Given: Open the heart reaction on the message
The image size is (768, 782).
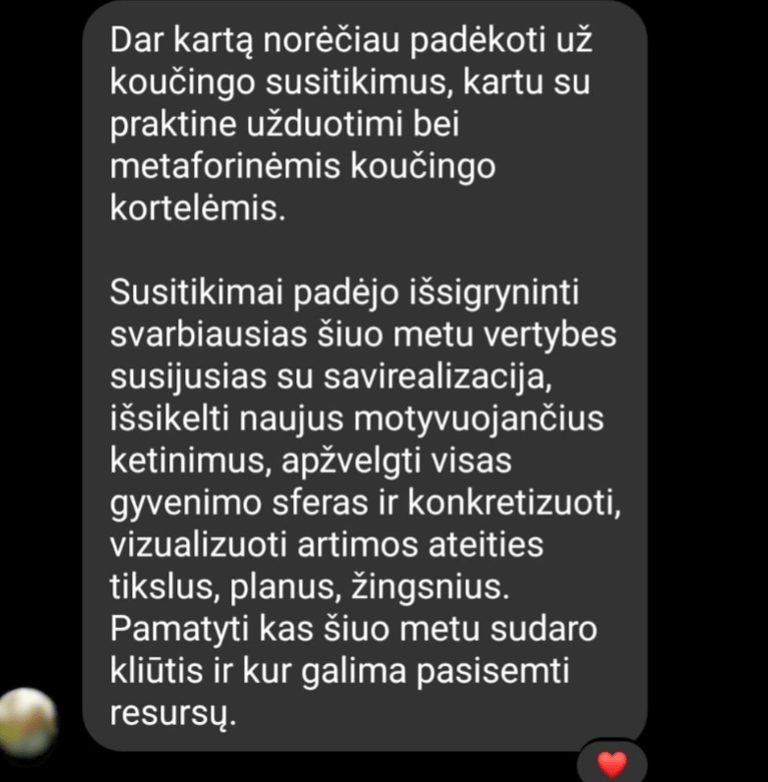Looking at the screenshot, I should pyautogui.click(x=612, y=764).
